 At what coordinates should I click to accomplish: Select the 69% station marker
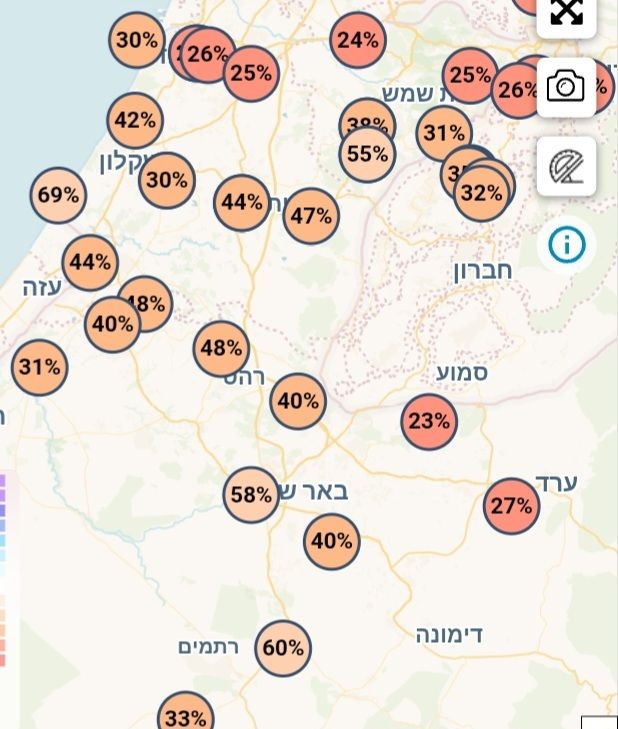tap(59, 195)
